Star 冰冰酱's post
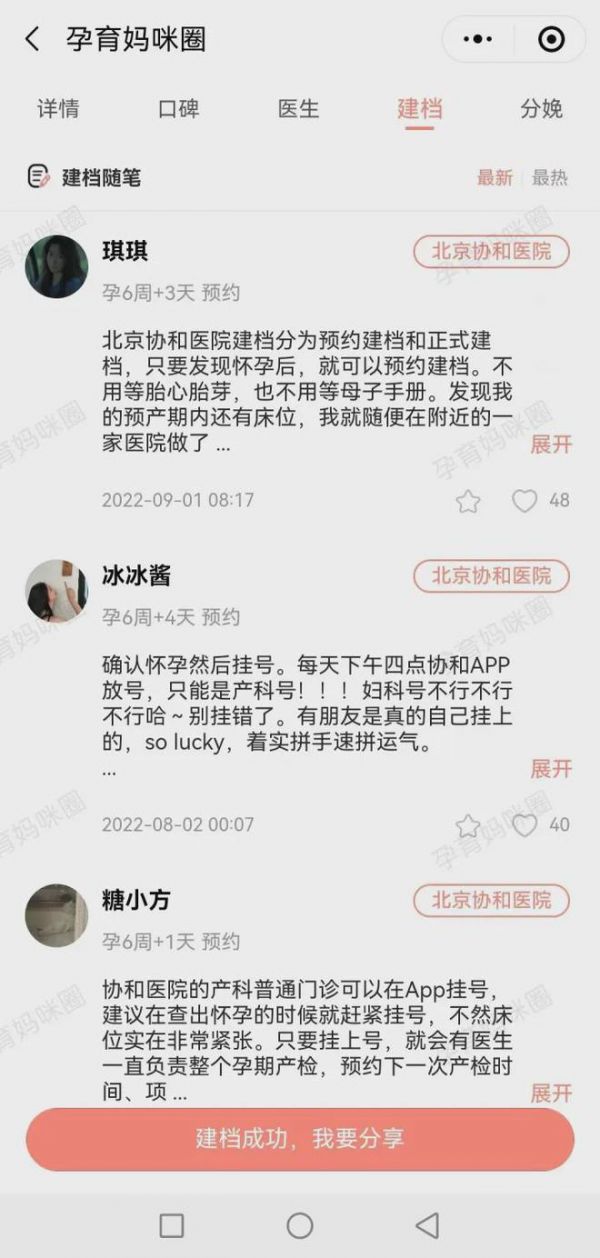Image resolution: width=600 pixels, height=1258 pixels. (x=468, y=825)
